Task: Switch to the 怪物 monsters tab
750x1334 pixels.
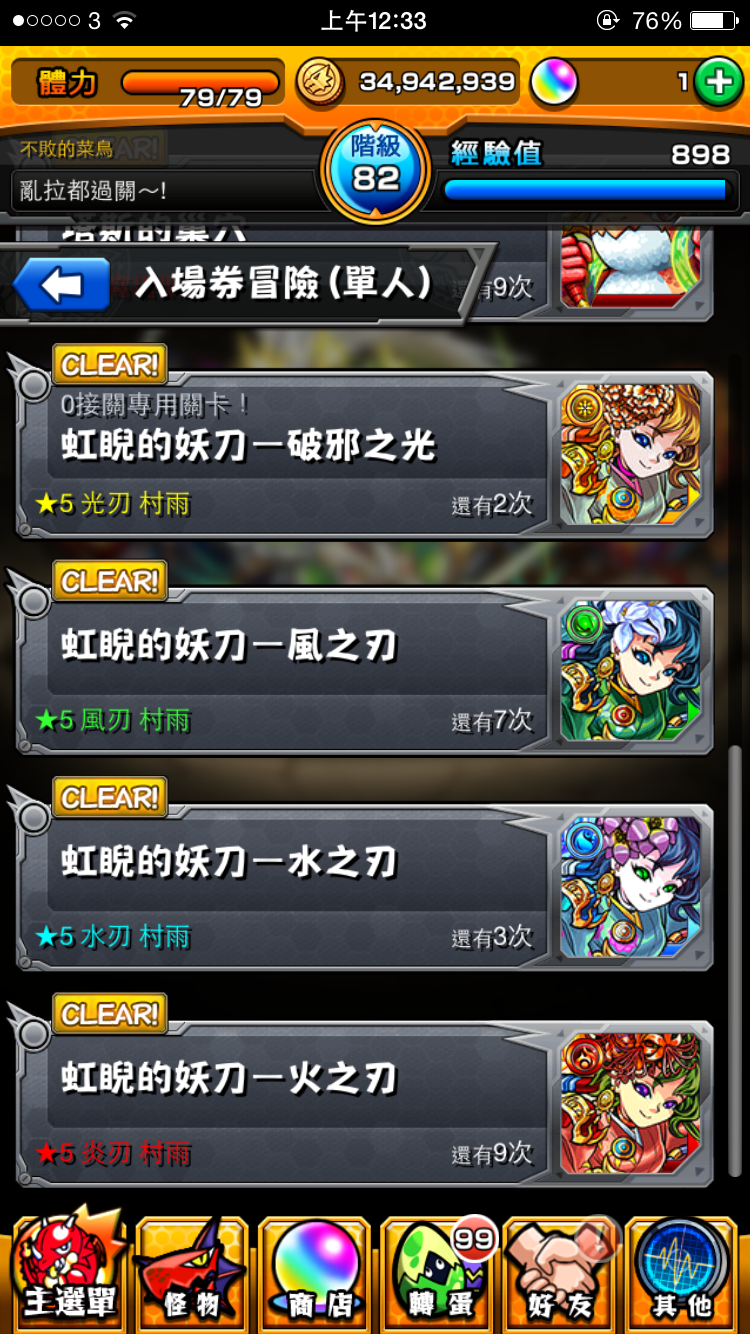Action: [192, 1274]
